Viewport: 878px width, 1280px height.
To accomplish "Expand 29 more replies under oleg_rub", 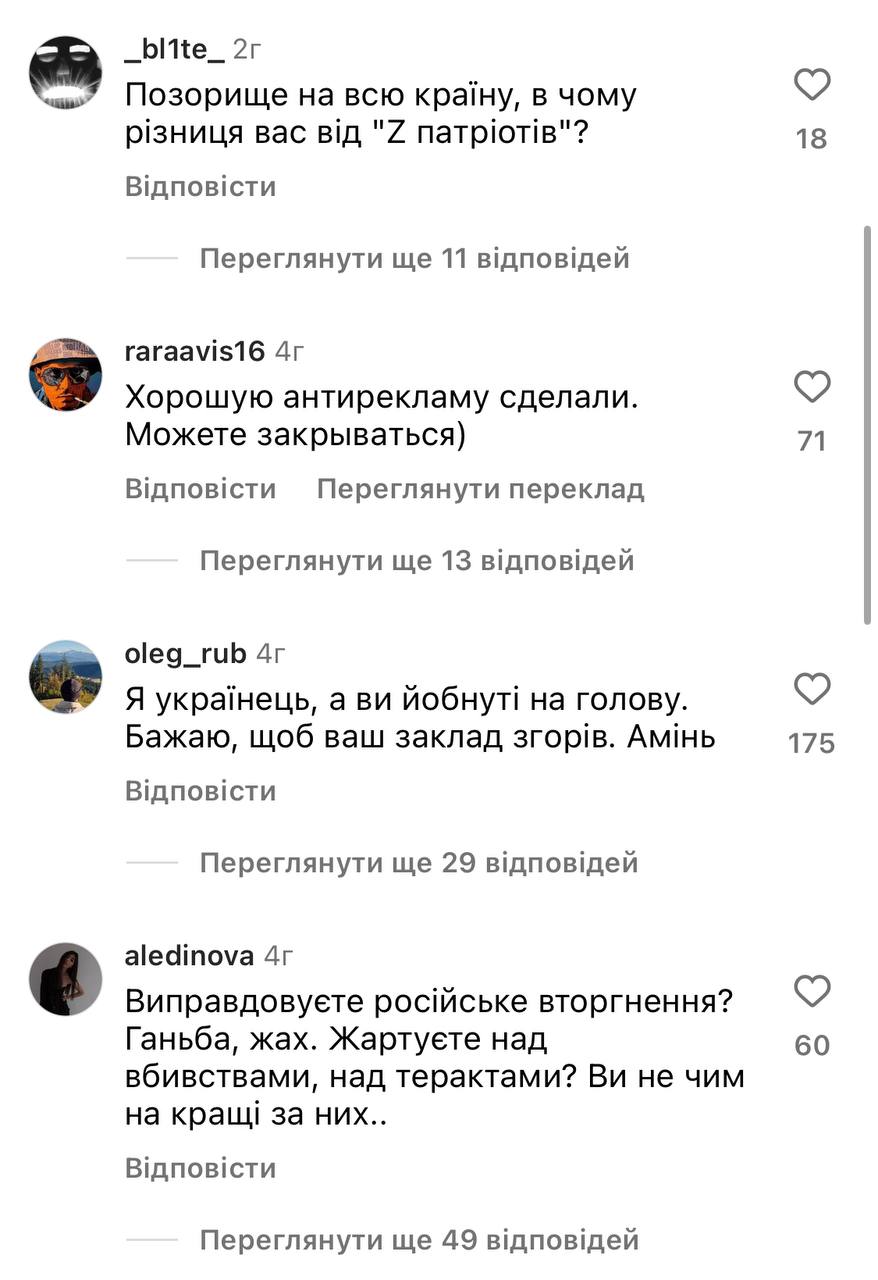I will 418,862.
